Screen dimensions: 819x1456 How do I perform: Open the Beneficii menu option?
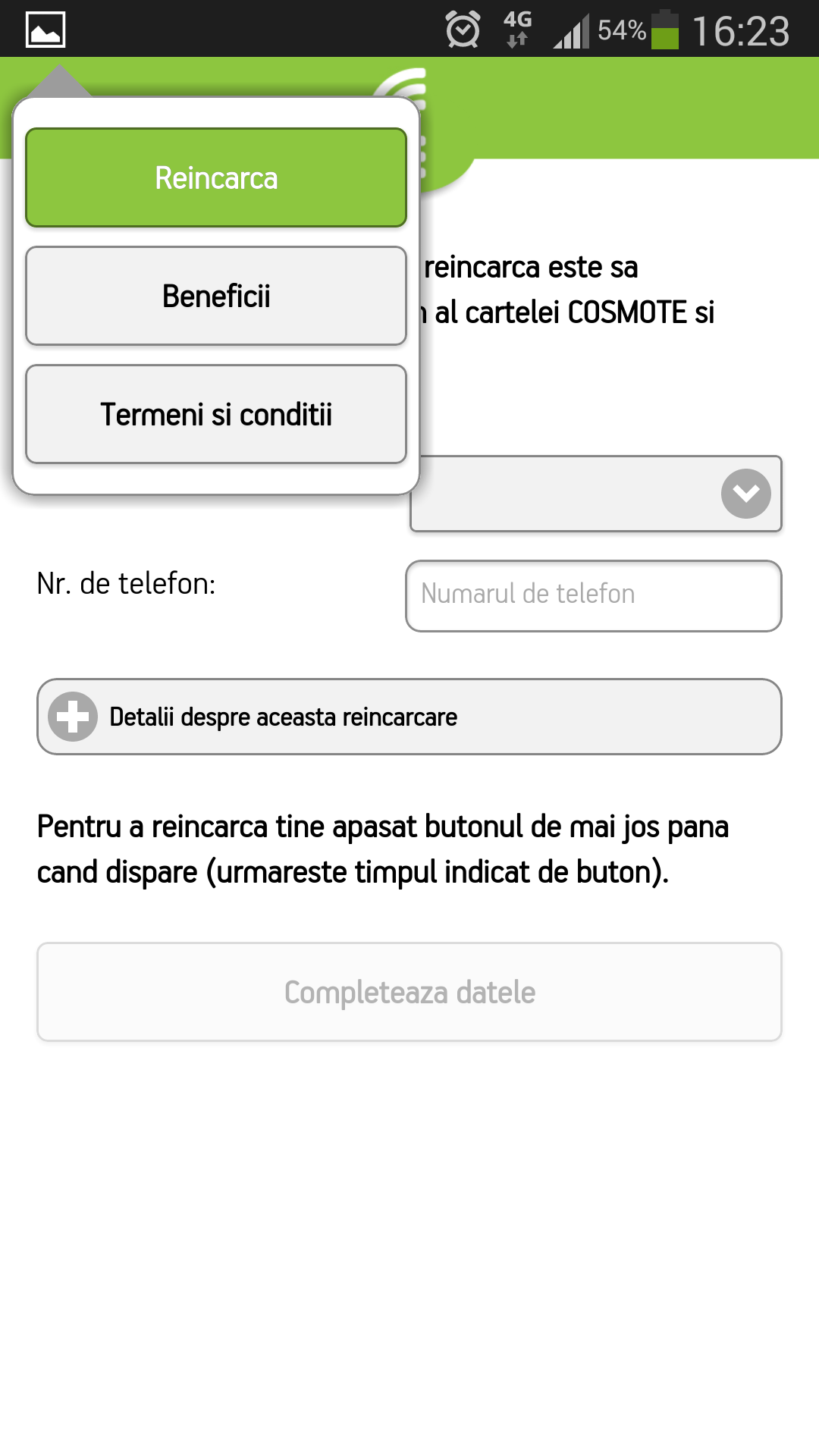(216, 296)
